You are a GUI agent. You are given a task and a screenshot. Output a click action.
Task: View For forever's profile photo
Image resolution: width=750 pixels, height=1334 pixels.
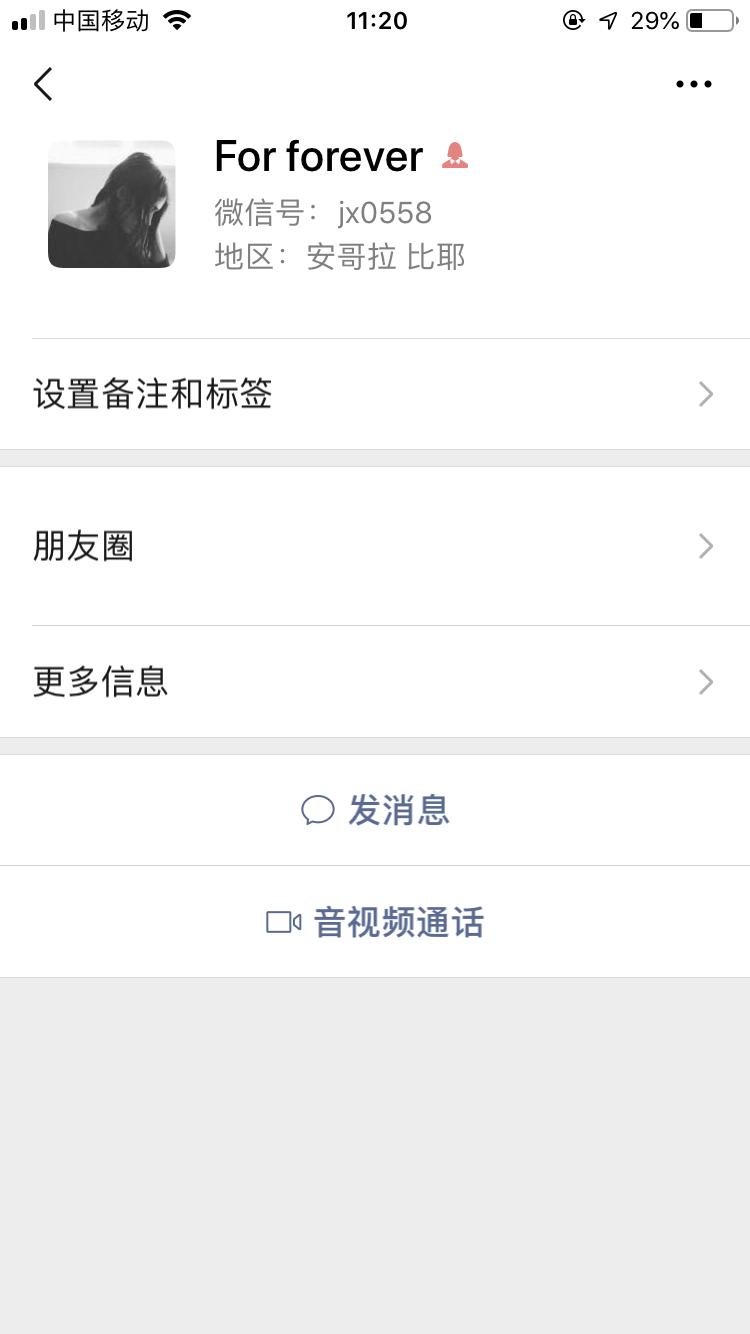tap(111, 204)
